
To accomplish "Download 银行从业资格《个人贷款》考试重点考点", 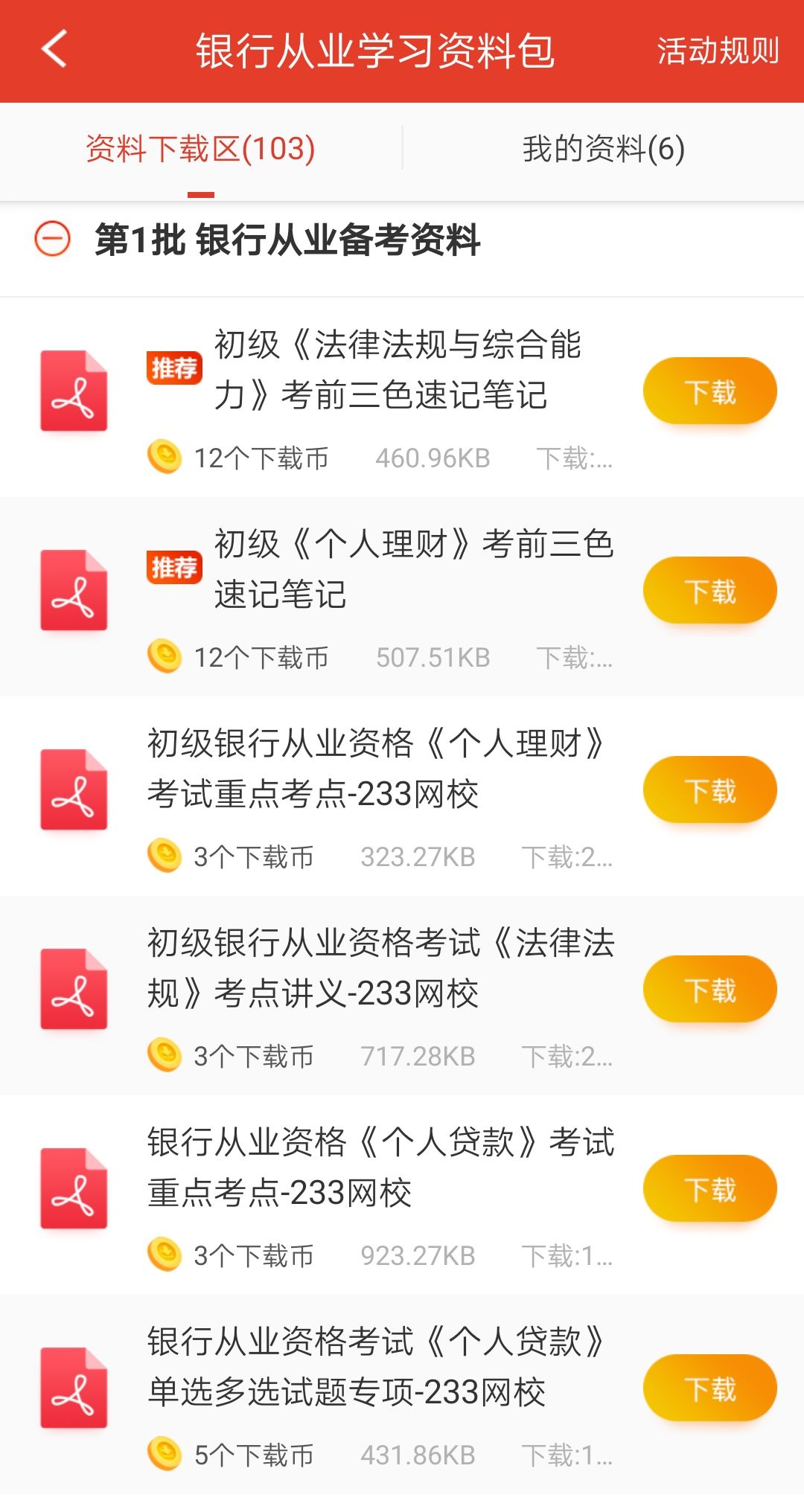I will [709, 1189].
